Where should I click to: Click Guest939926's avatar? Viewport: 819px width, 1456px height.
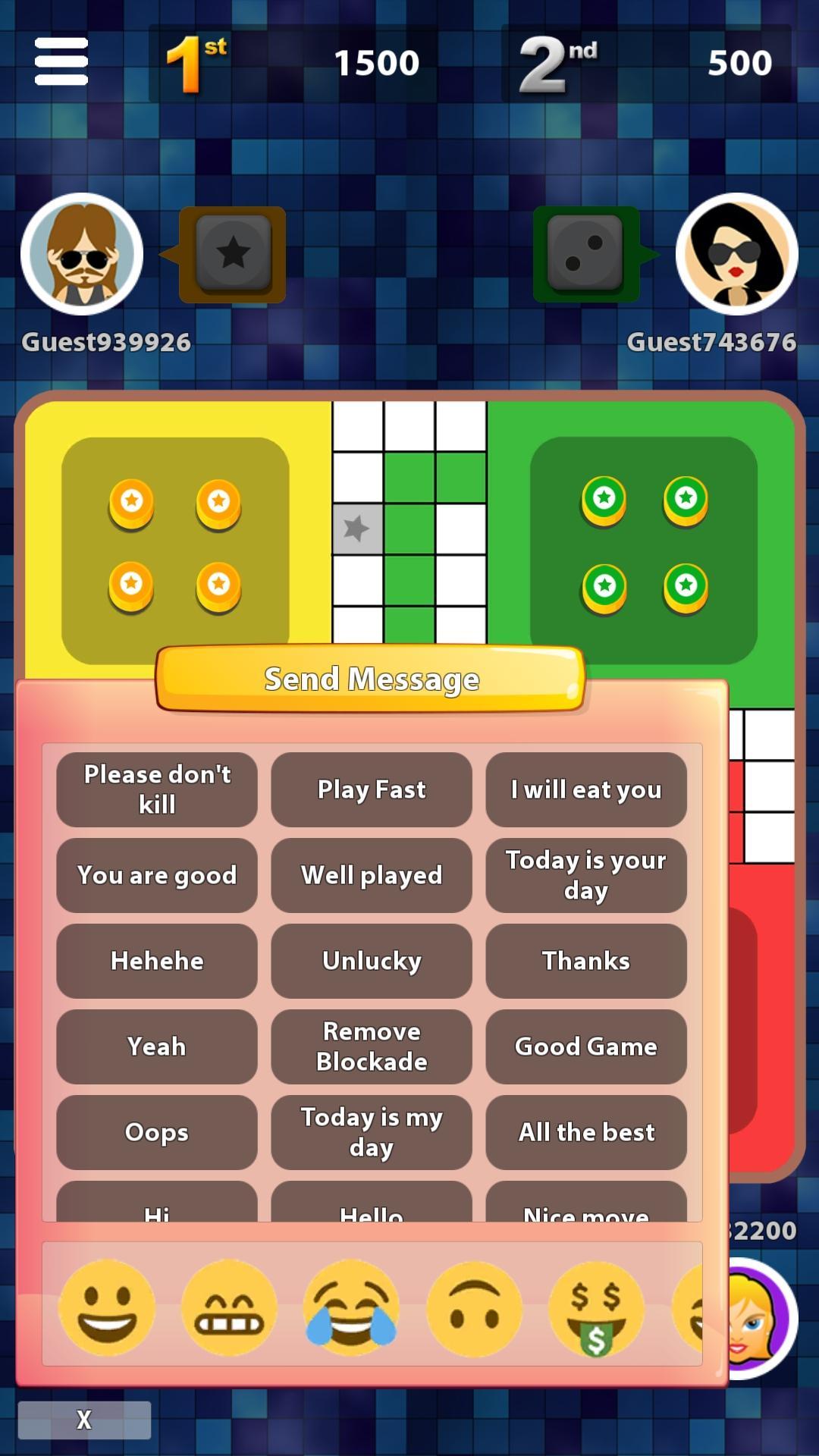82,255
